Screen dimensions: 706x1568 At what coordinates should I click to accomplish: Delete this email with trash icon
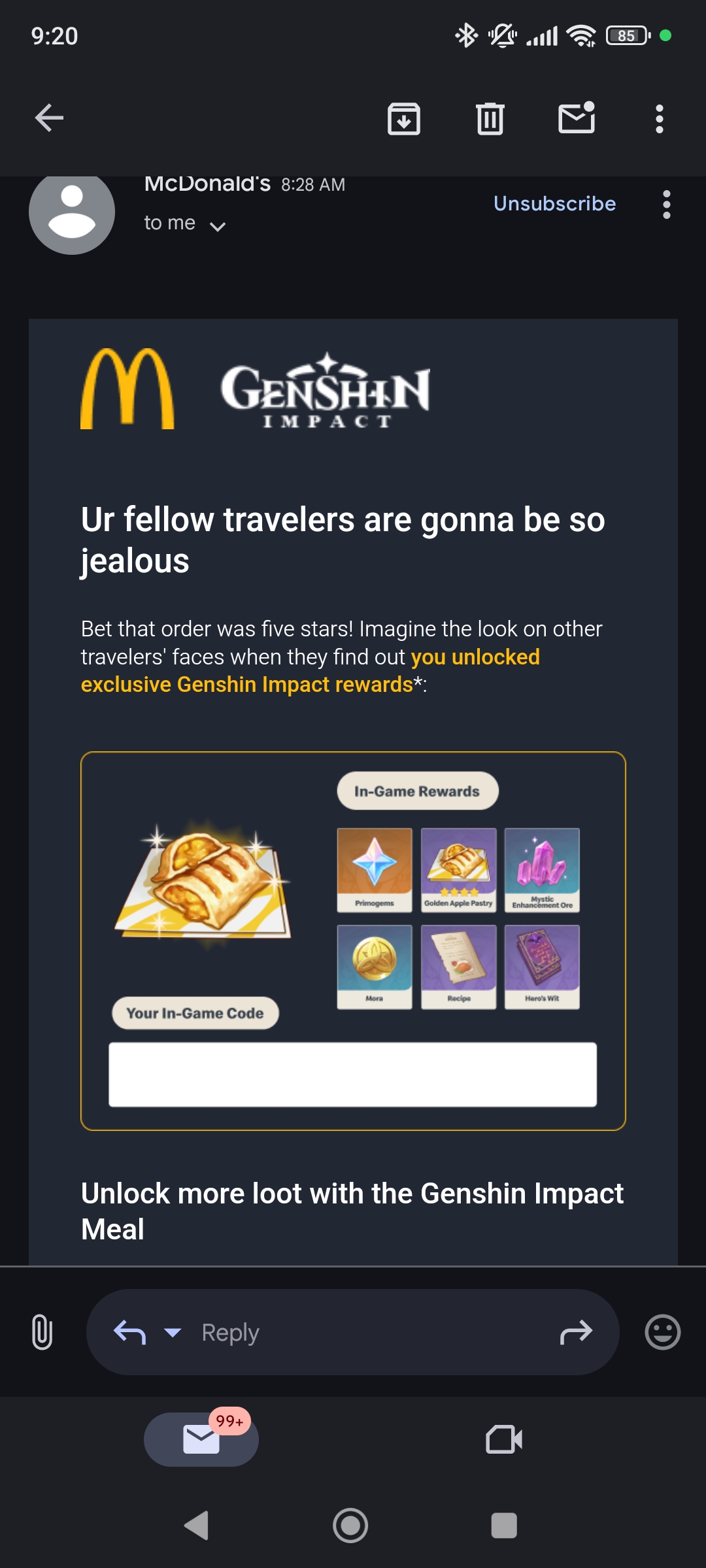[x=490, y=119]
